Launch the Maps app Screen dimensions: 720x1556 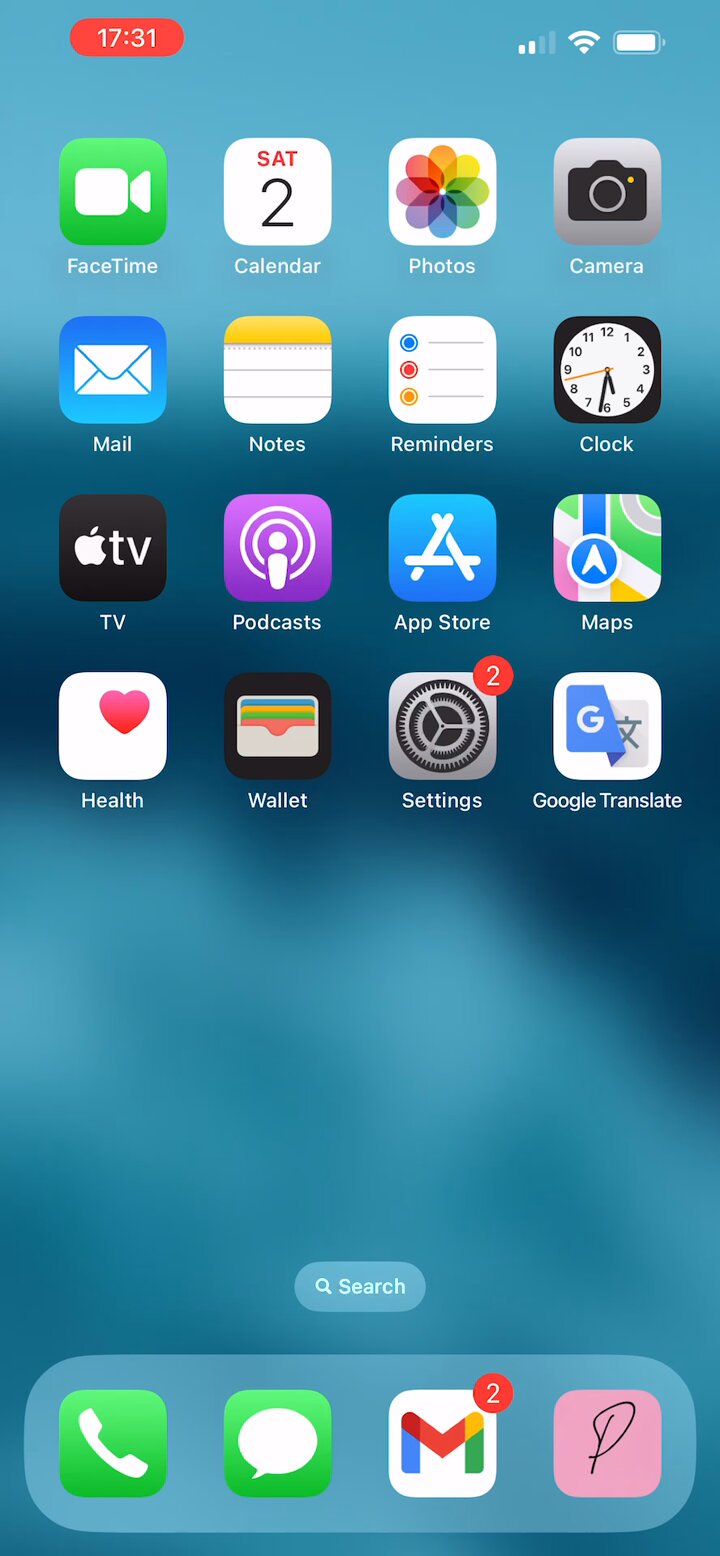click(x=607, y=548)
